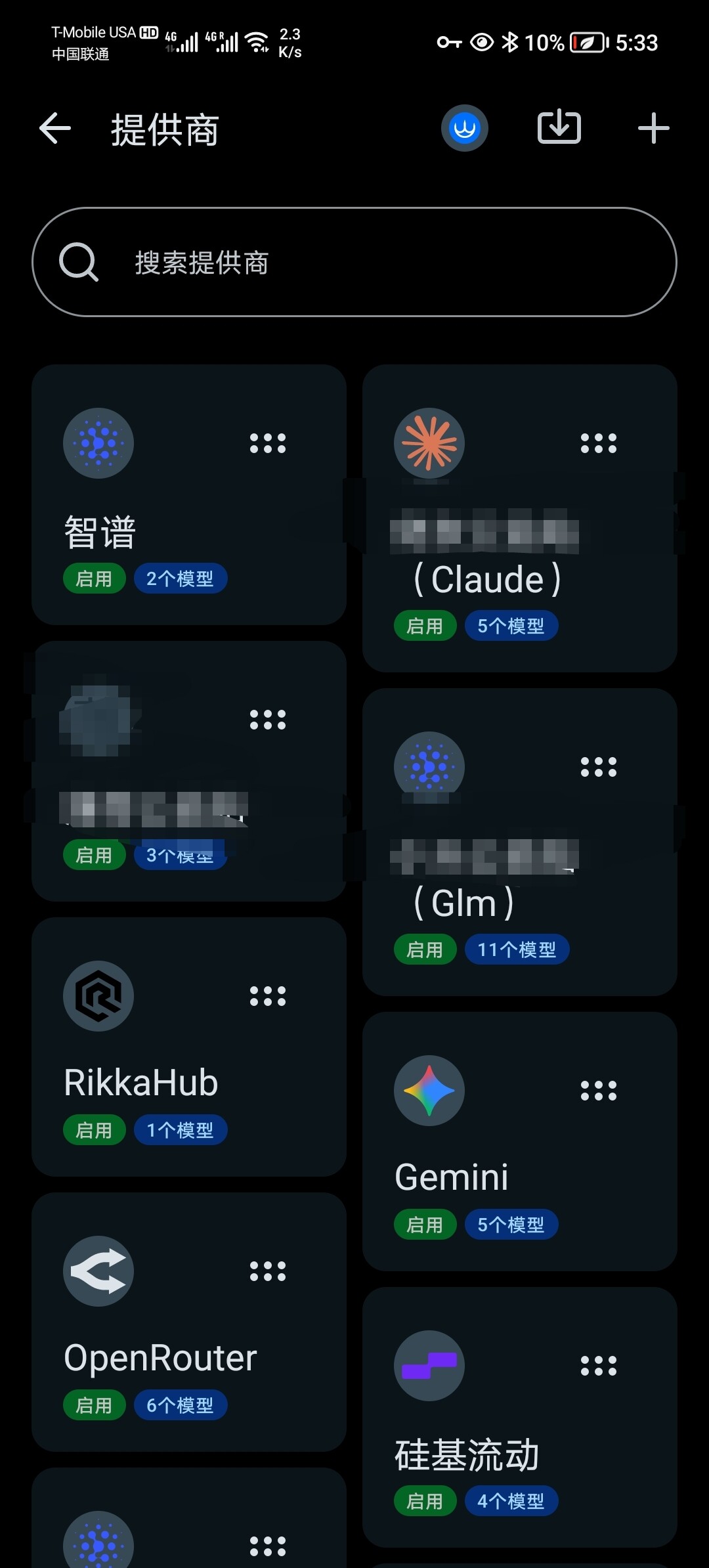The height and width of the screenshot is (1568, 709).
Task: Open the 智谱 provider card
Action: click(189, 494)
